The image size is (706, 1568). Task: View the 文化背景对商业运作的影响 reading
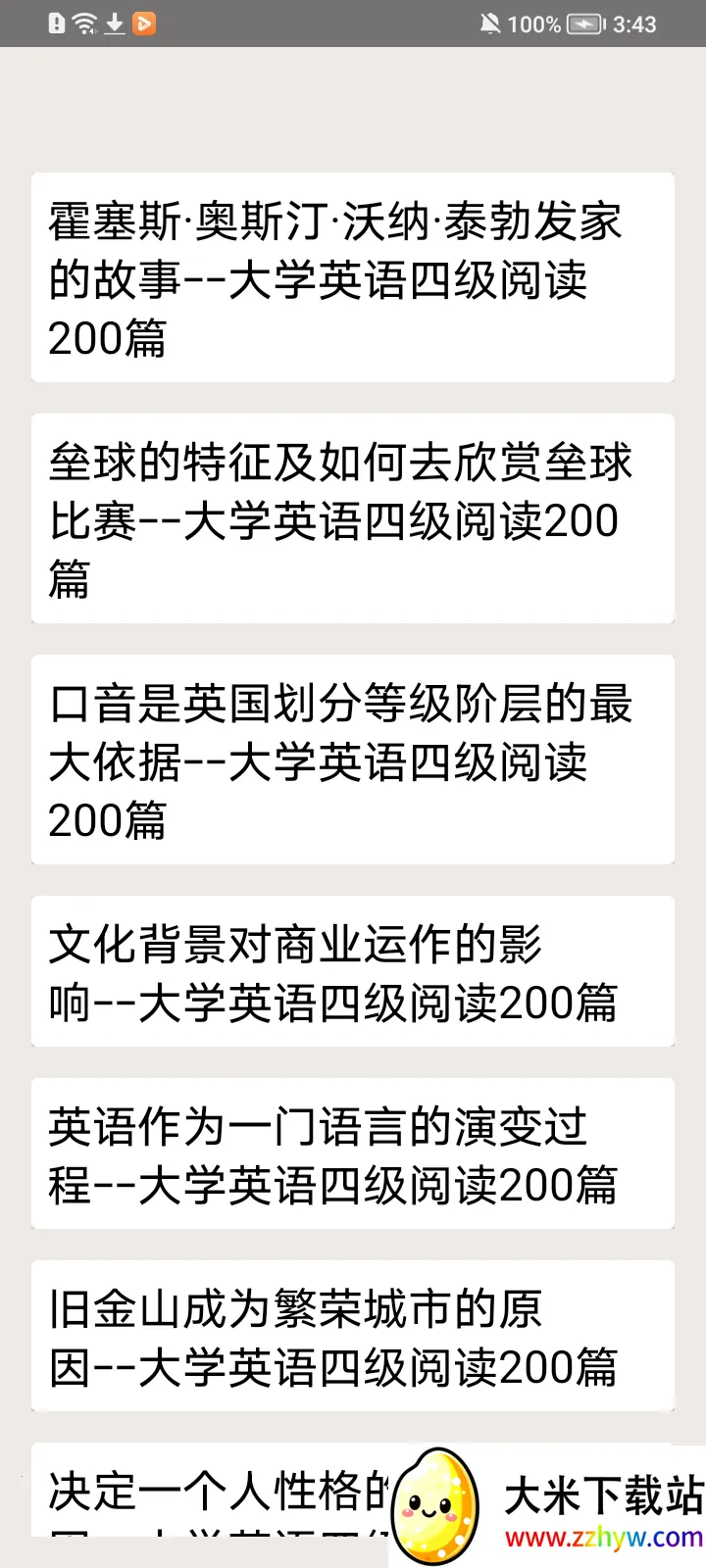coord(352,972)
